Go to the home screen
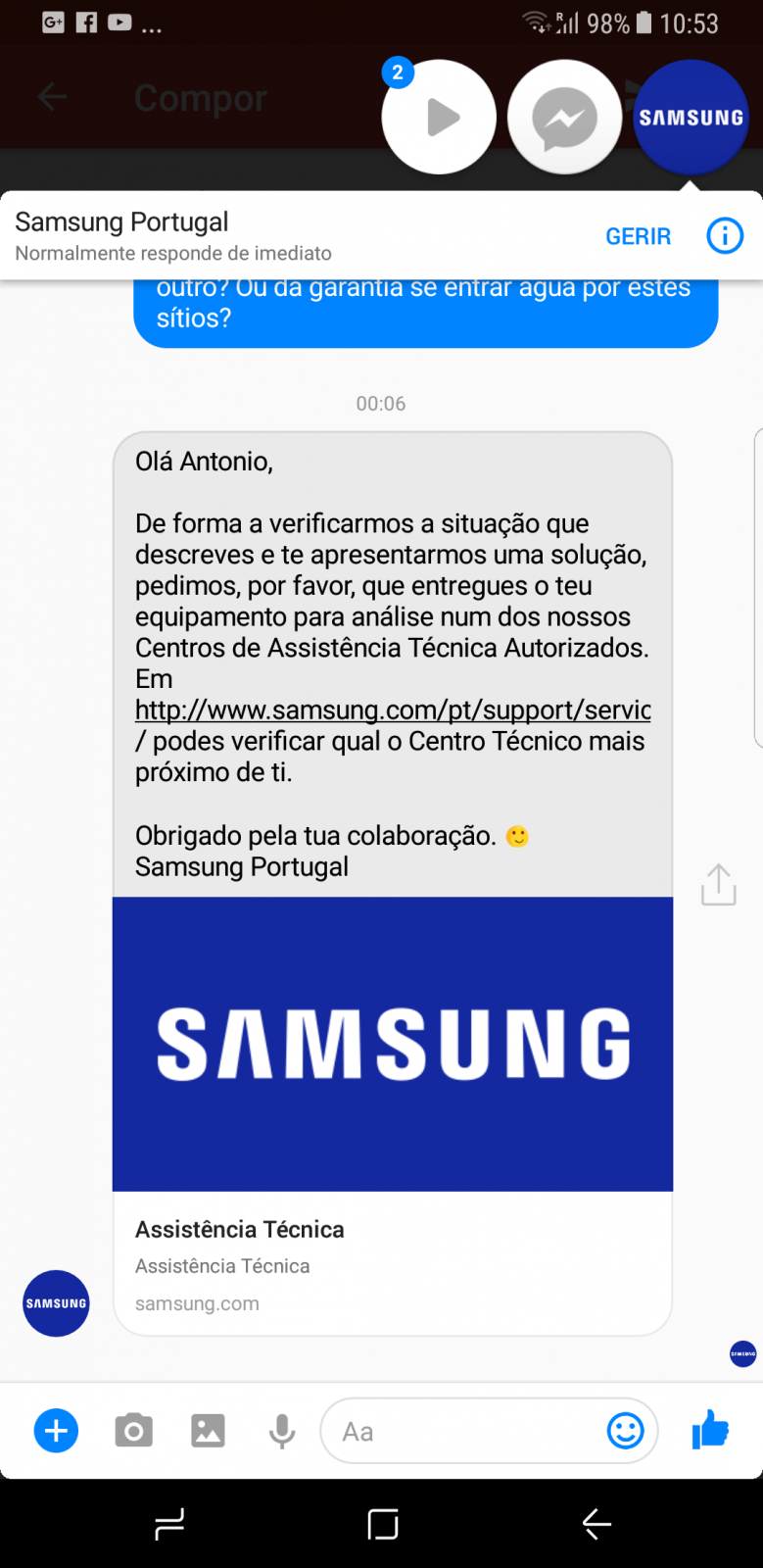Viewport: 763px width, 1568px height. point(382,1524)
